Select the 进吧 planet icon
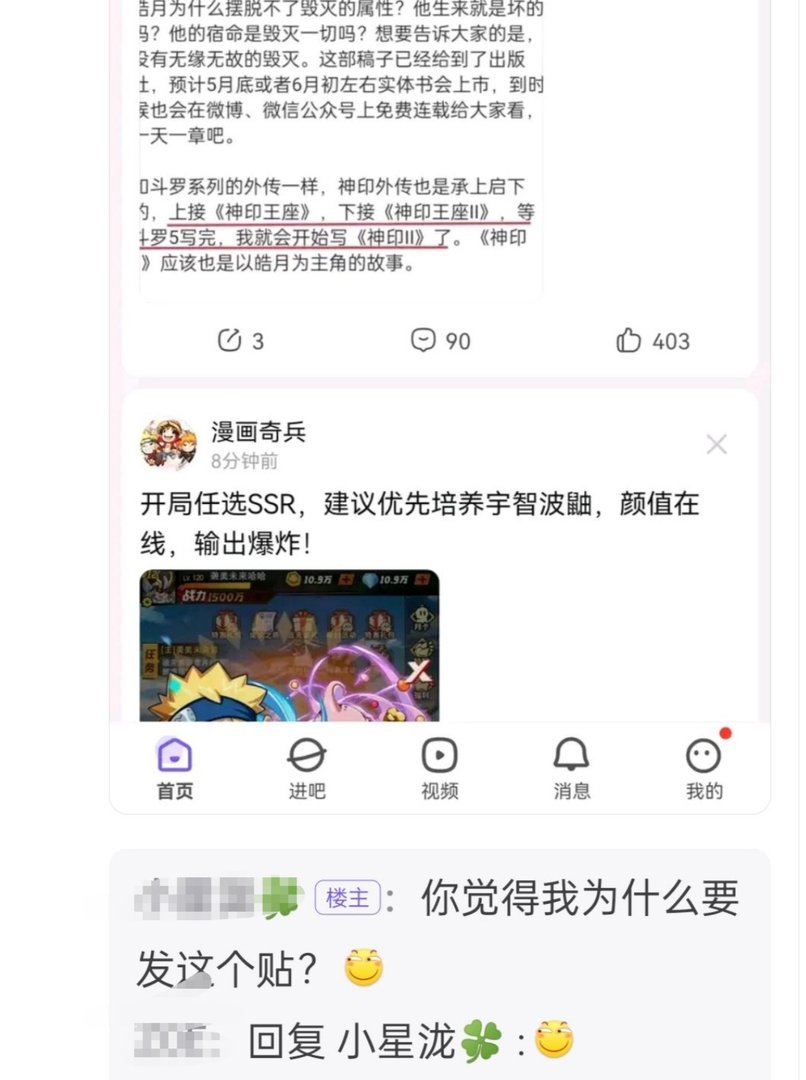806x1080 pixels. (x=307, y=757)
